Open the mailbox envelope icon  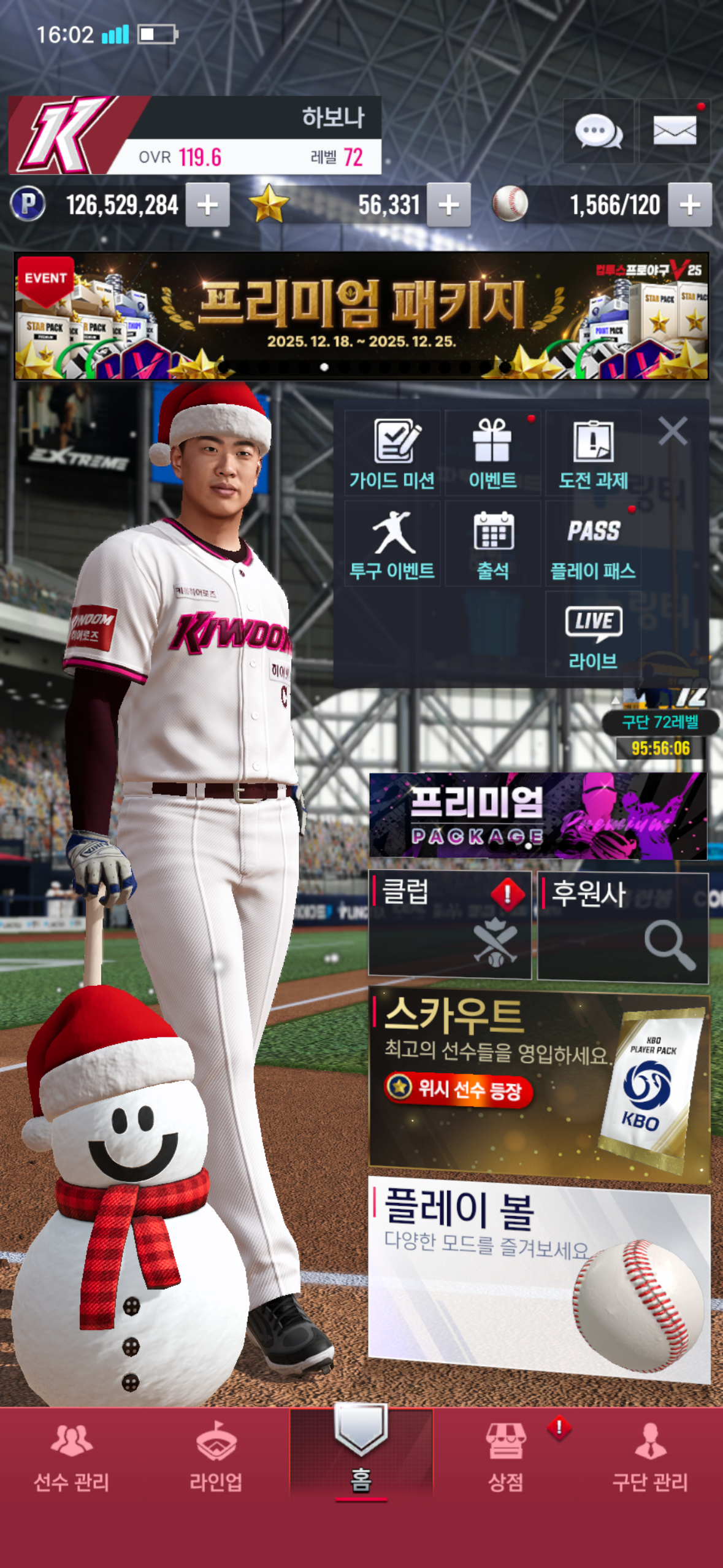tap(675, 131)
